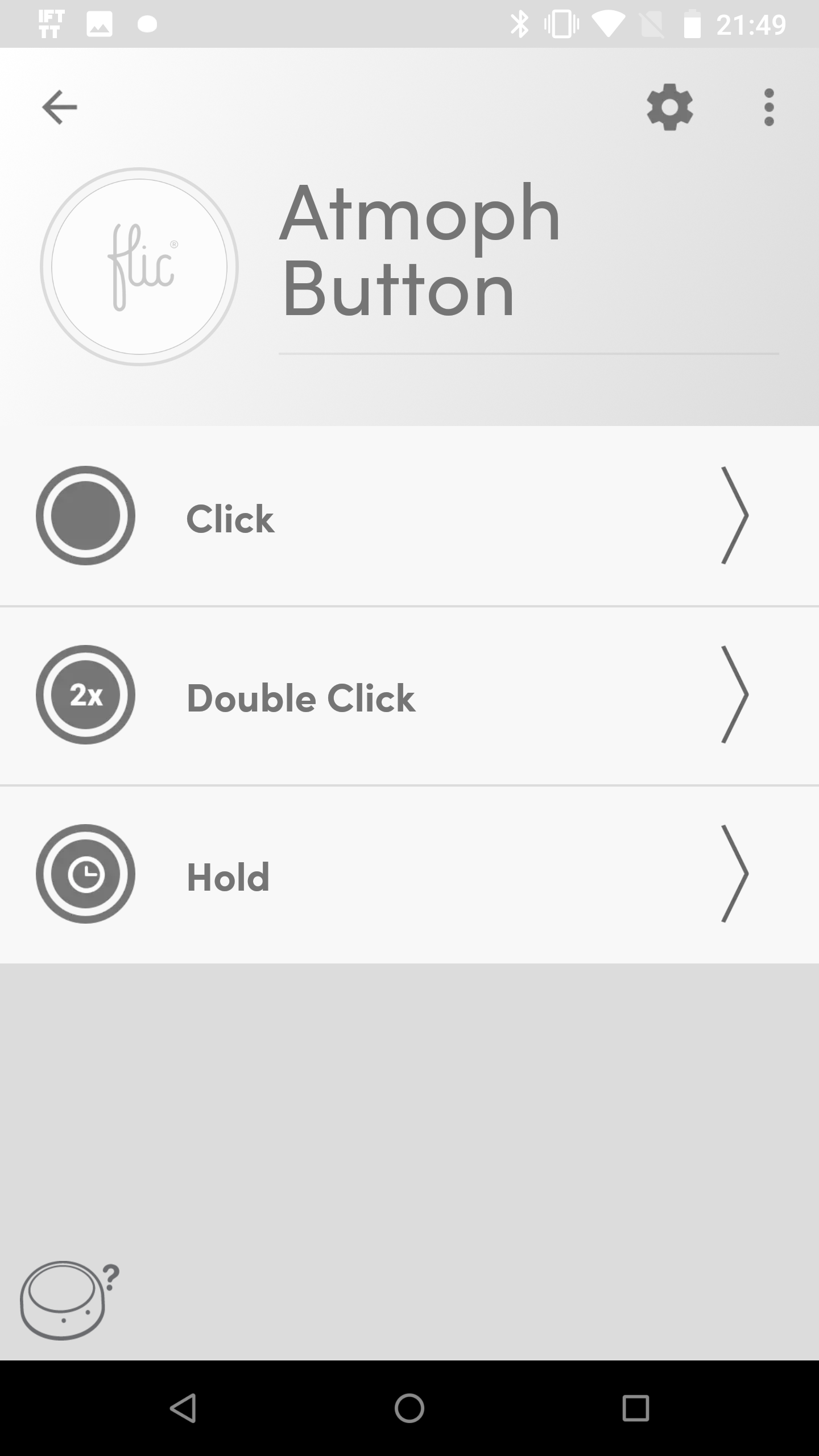This screenshot has width=819, height=1456.
Task: Open the three-dot overflow menu
Action: [x=769, y=107]
